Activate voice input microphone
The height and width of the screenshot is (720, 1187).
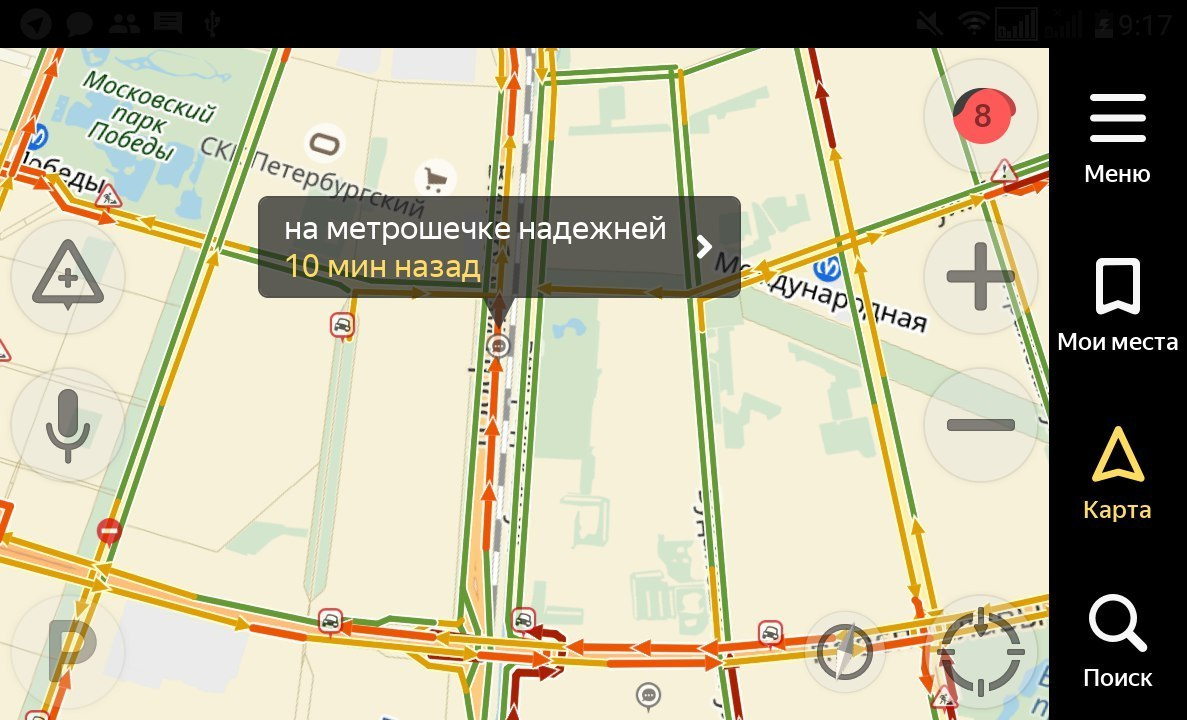67,425
